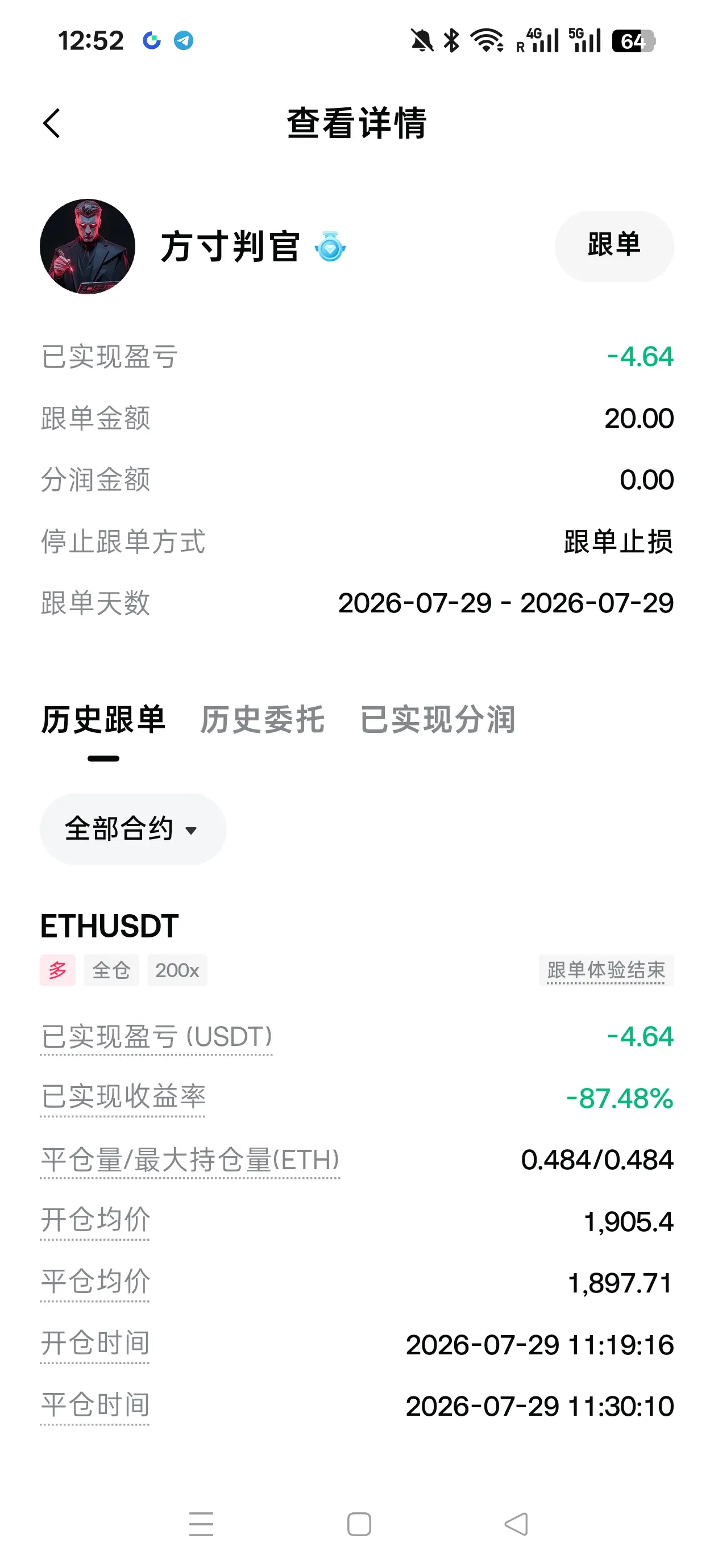Select the 历史跟单 tab
The width and height of the screenshot is (714, 1568).
point(103,719)
